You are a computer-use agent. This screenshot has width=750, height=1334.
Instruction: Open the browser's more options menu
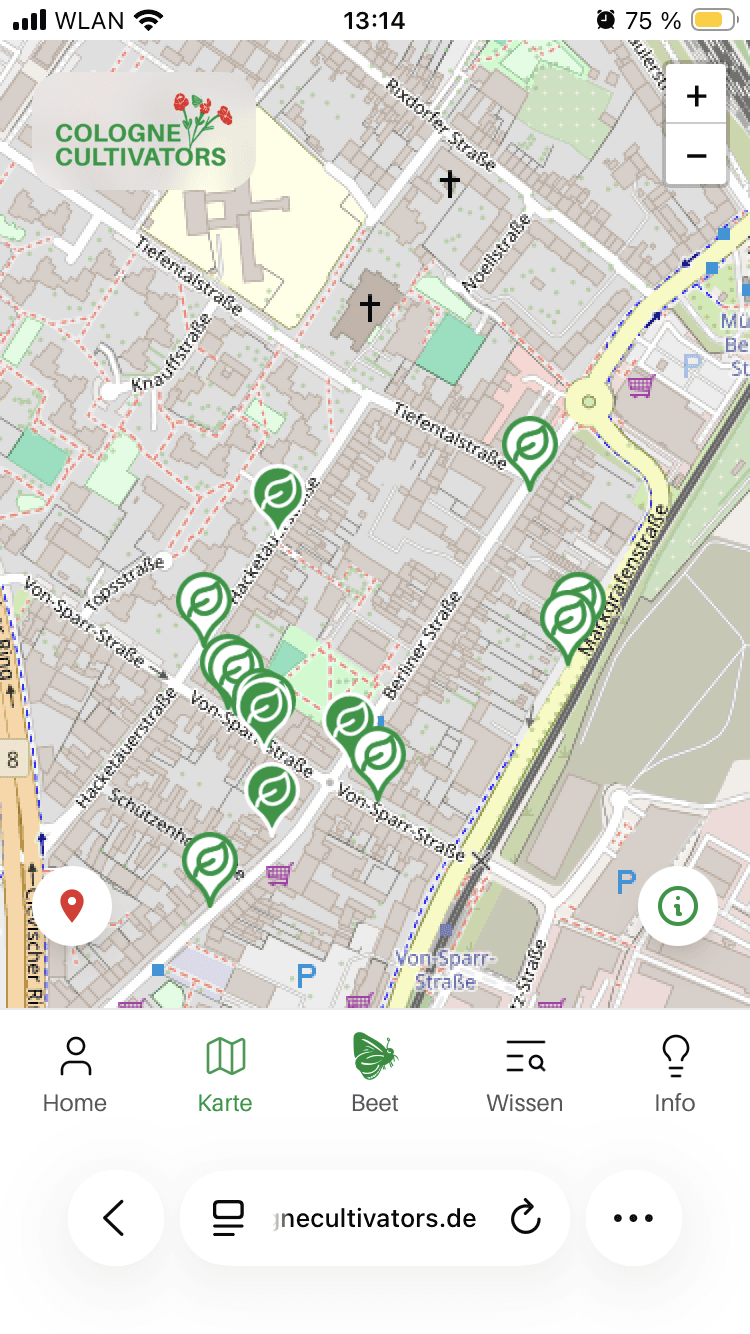(633, 1218)
